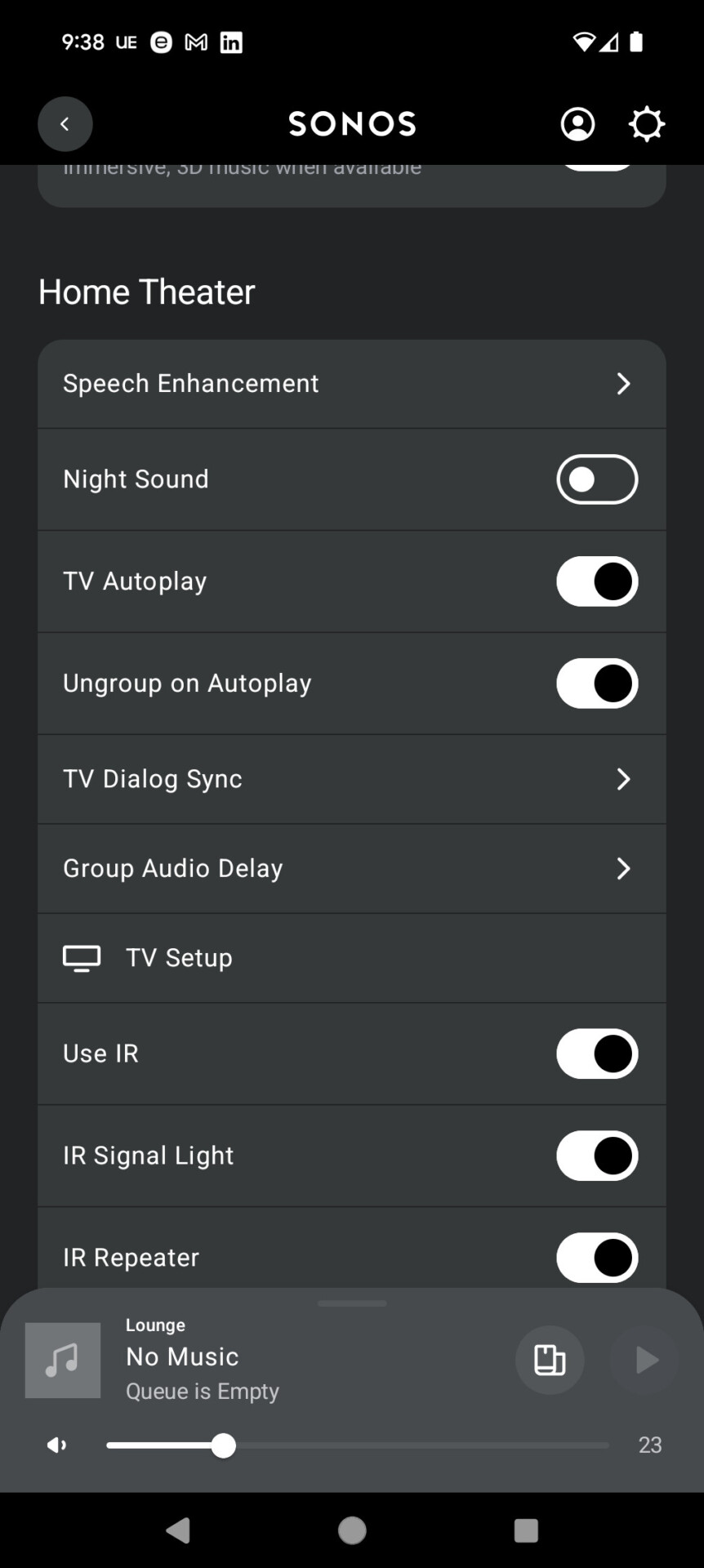This screenshot has height=1568, width=704.
Task: Disable IR Signal Light
Action: coord(597,1156)
